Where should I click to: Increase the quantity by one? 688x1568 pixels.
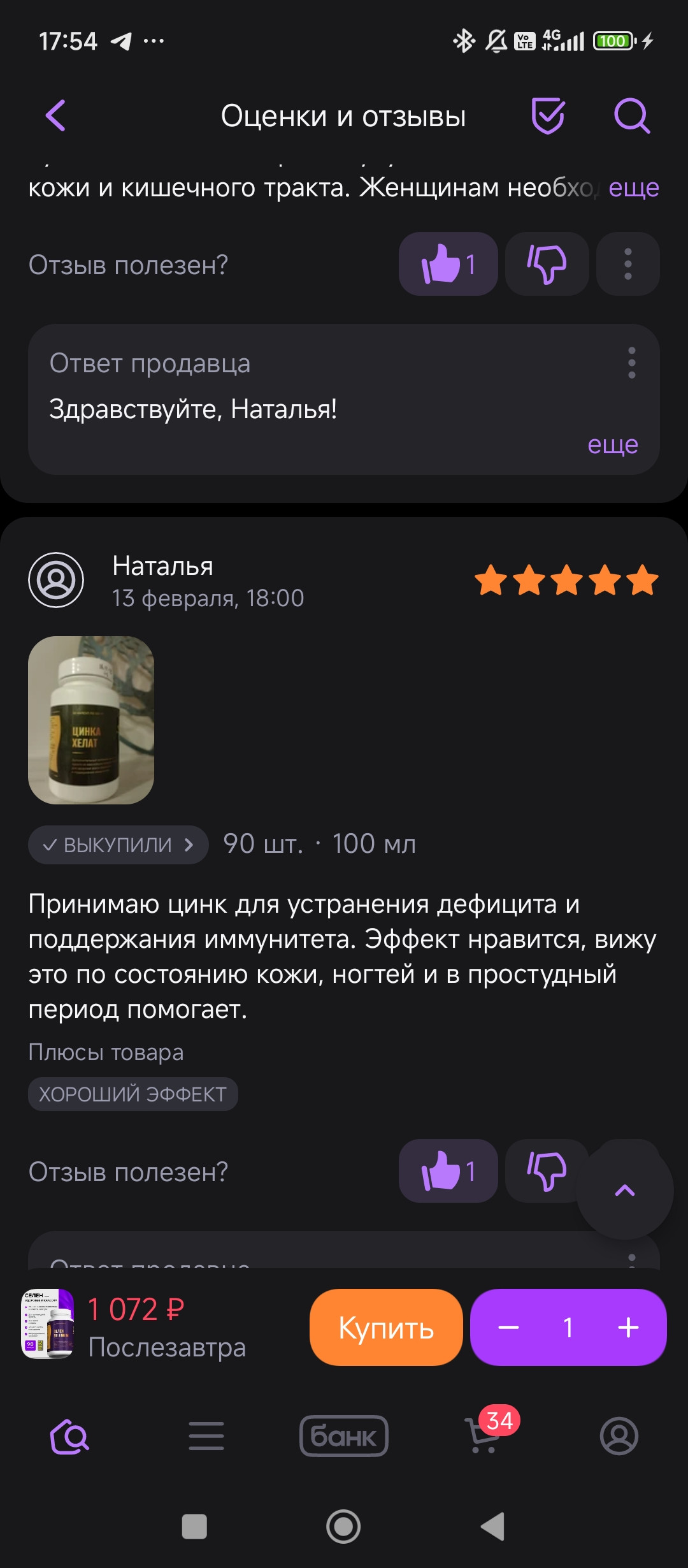click(628, 1327)
